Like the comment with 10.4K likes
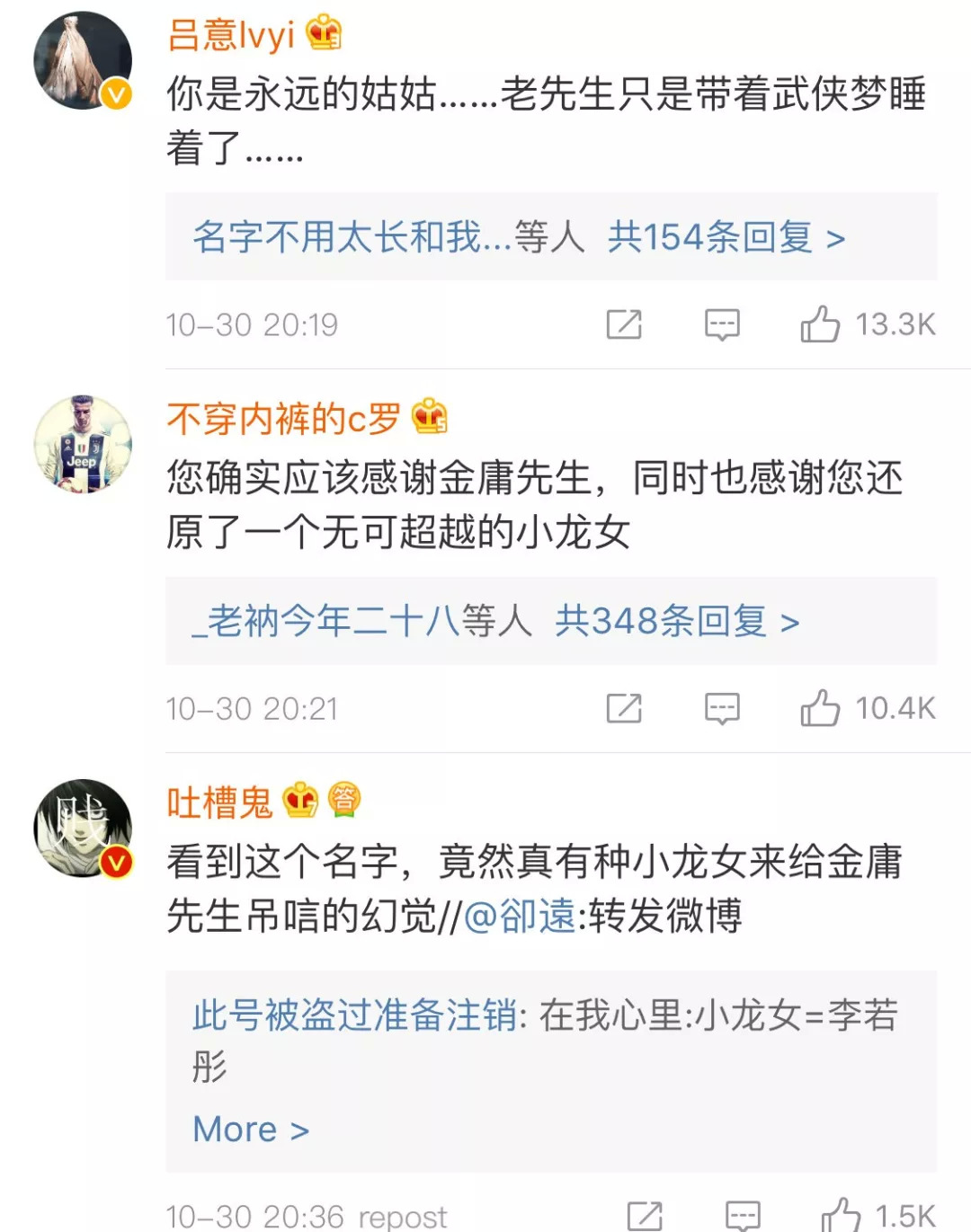The height and width of the screenshot is (1232, 971). point(820,709)
